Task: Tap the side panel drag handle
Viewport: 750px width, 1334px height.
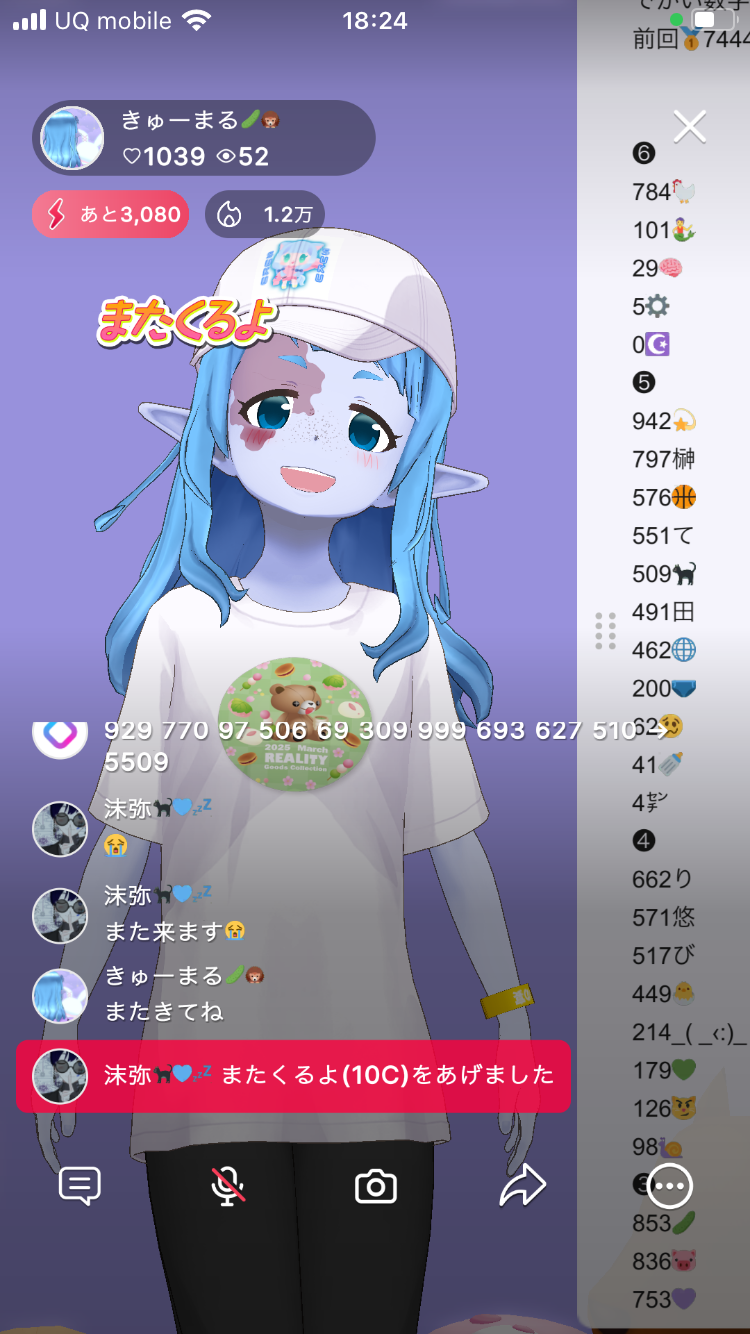Action: pyautogui.click(x=605, y=631)
